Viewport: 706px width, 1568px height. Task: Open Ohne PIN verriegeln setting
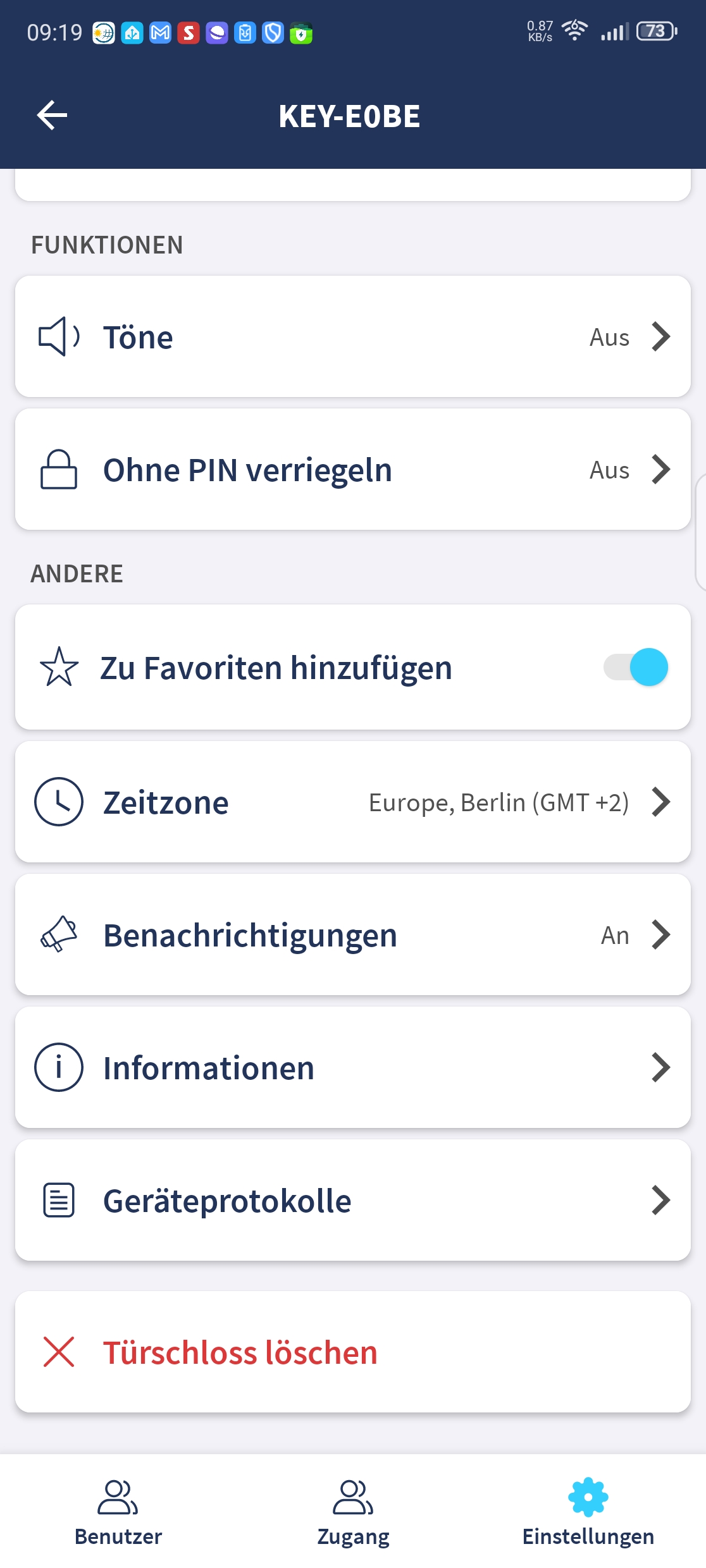pyautogui.click(x=353, y=469)
